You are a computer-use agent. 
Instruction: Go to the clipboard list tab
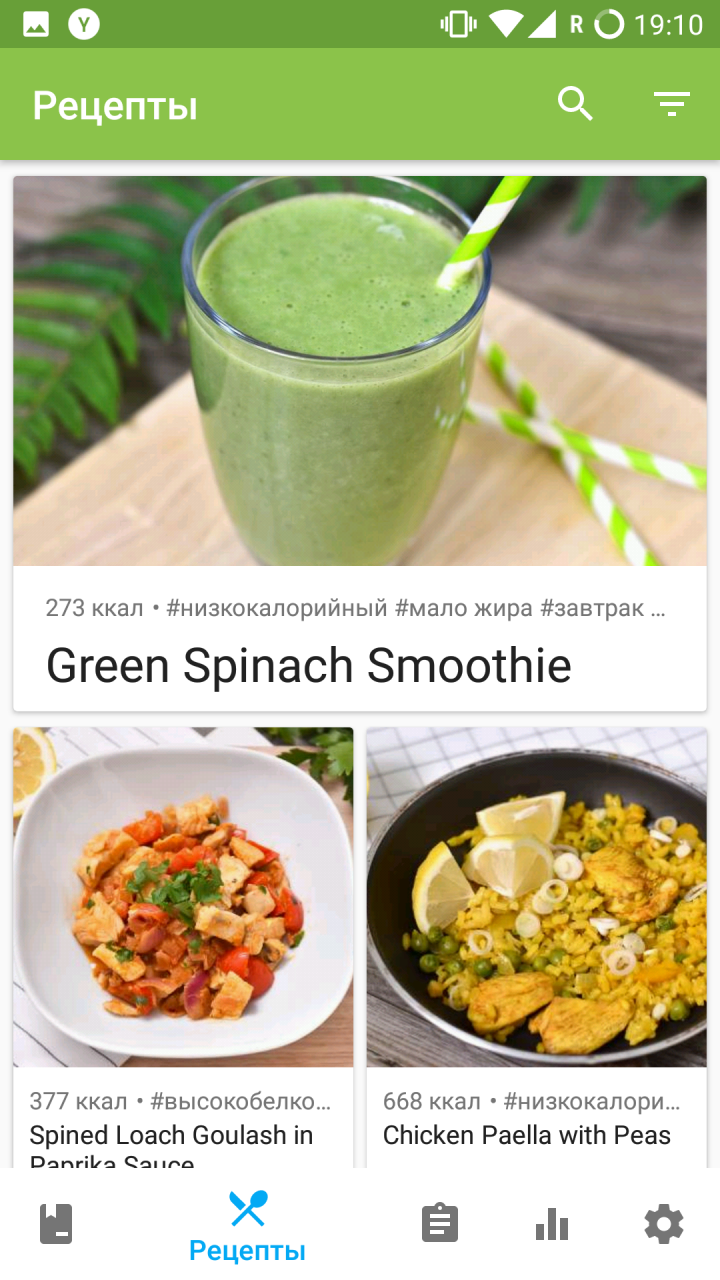(x=440, y=1223)
